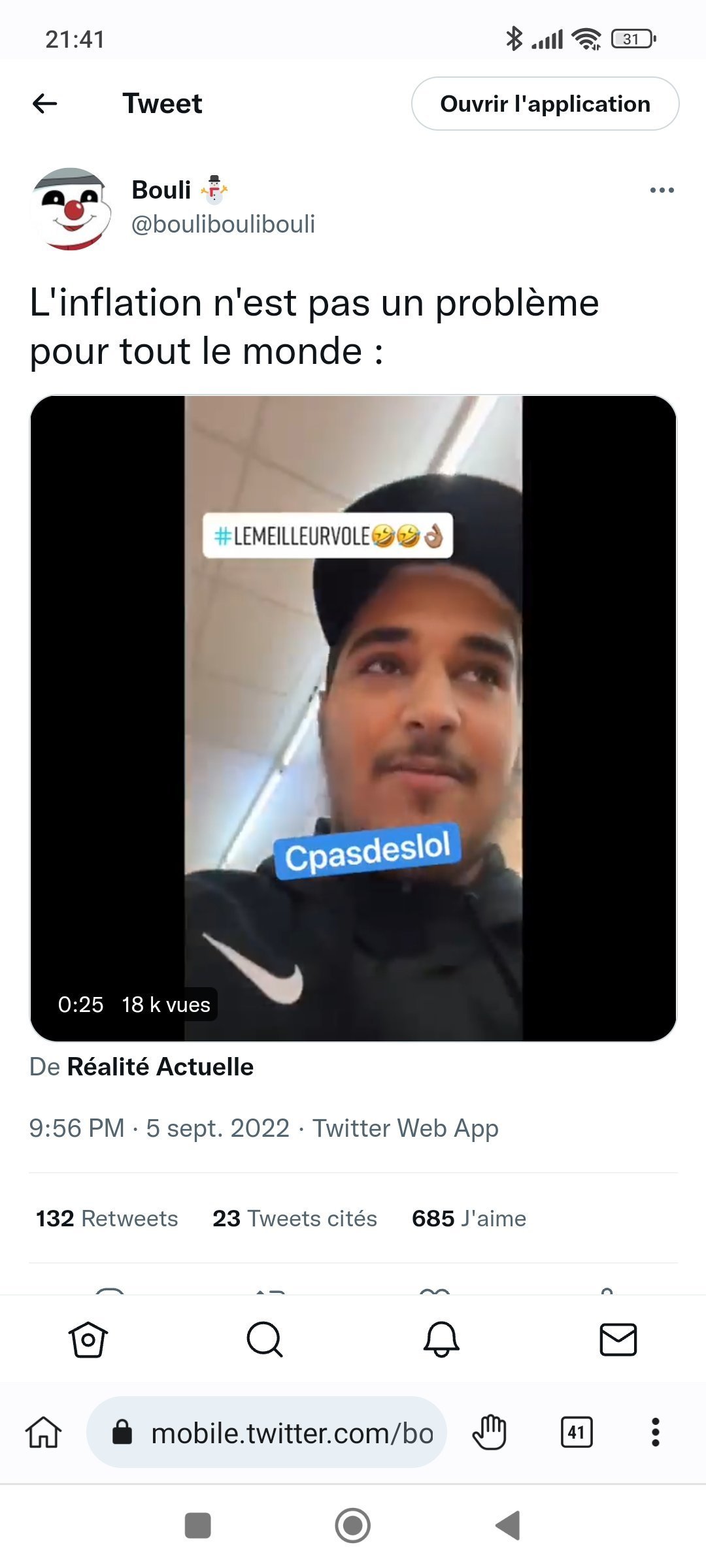The width and height of the screenshot is (706, 1568).
Task: Tap the system back triangle button
Action: (x=509, y=1526)
